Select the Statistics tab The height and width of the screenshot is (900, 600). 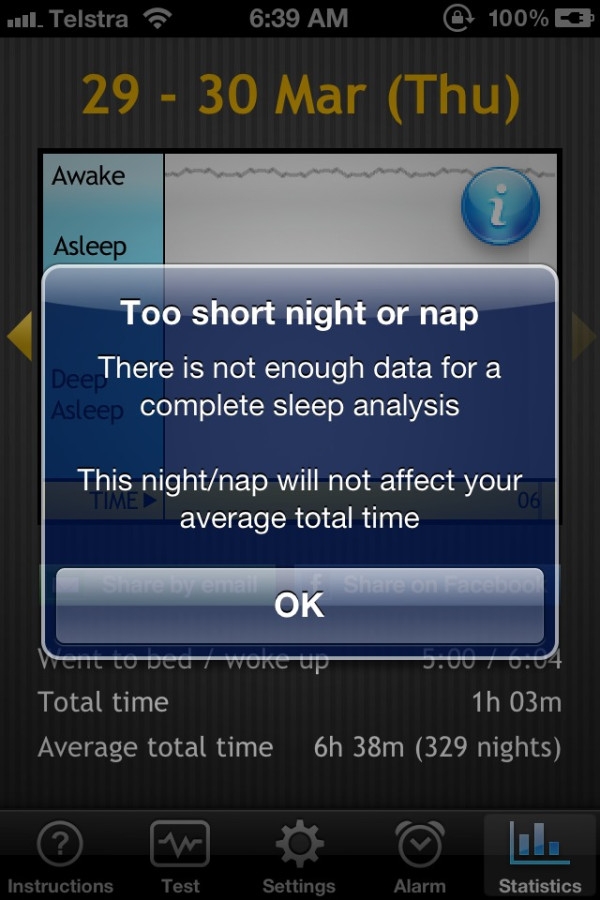(540, 857)
